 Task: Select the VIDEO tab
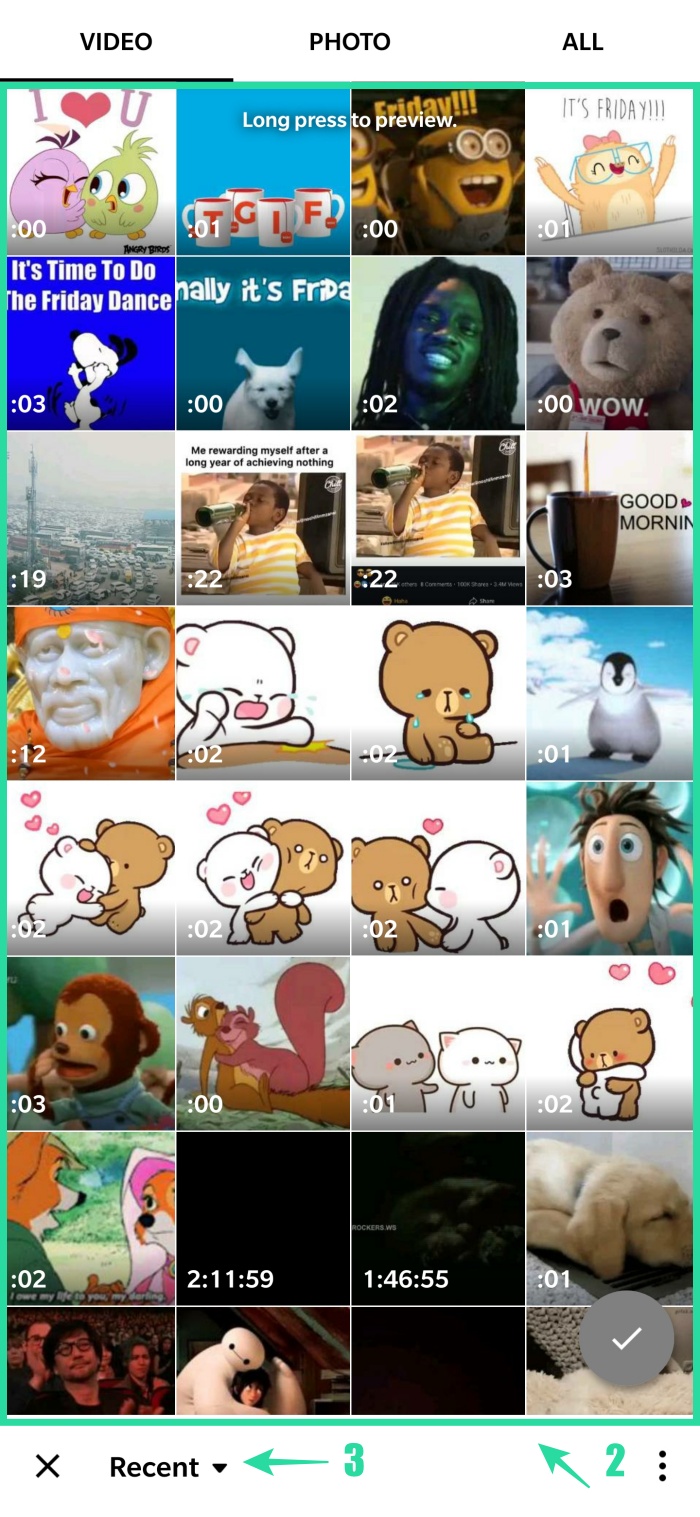(x=116, y=42)
